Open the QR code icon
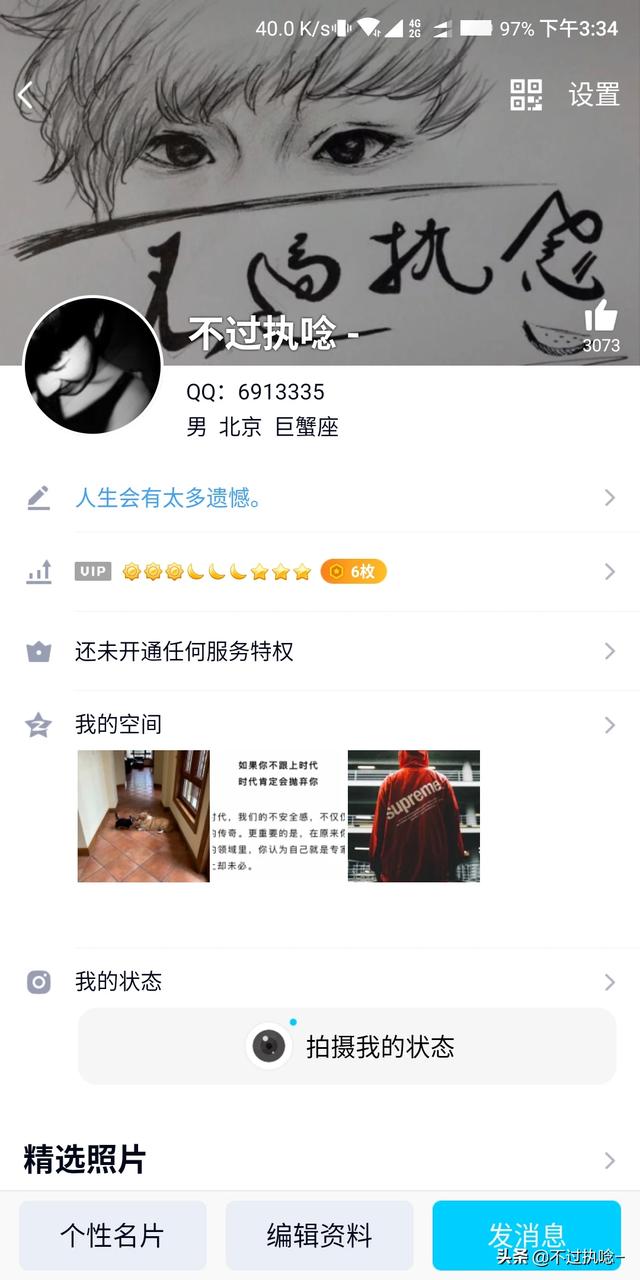 tap(526, 95)
